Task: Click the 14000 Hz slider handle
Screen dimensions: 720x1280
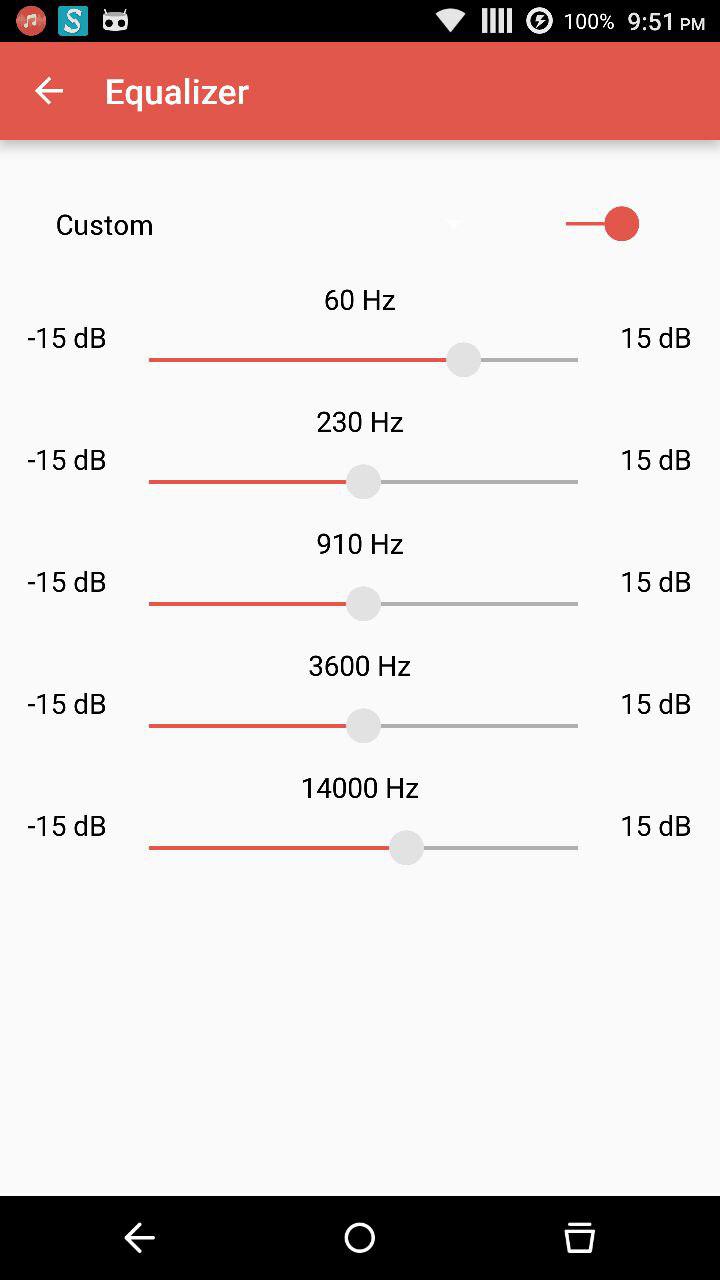Action: pyautogui.click(x=405, y=847)
